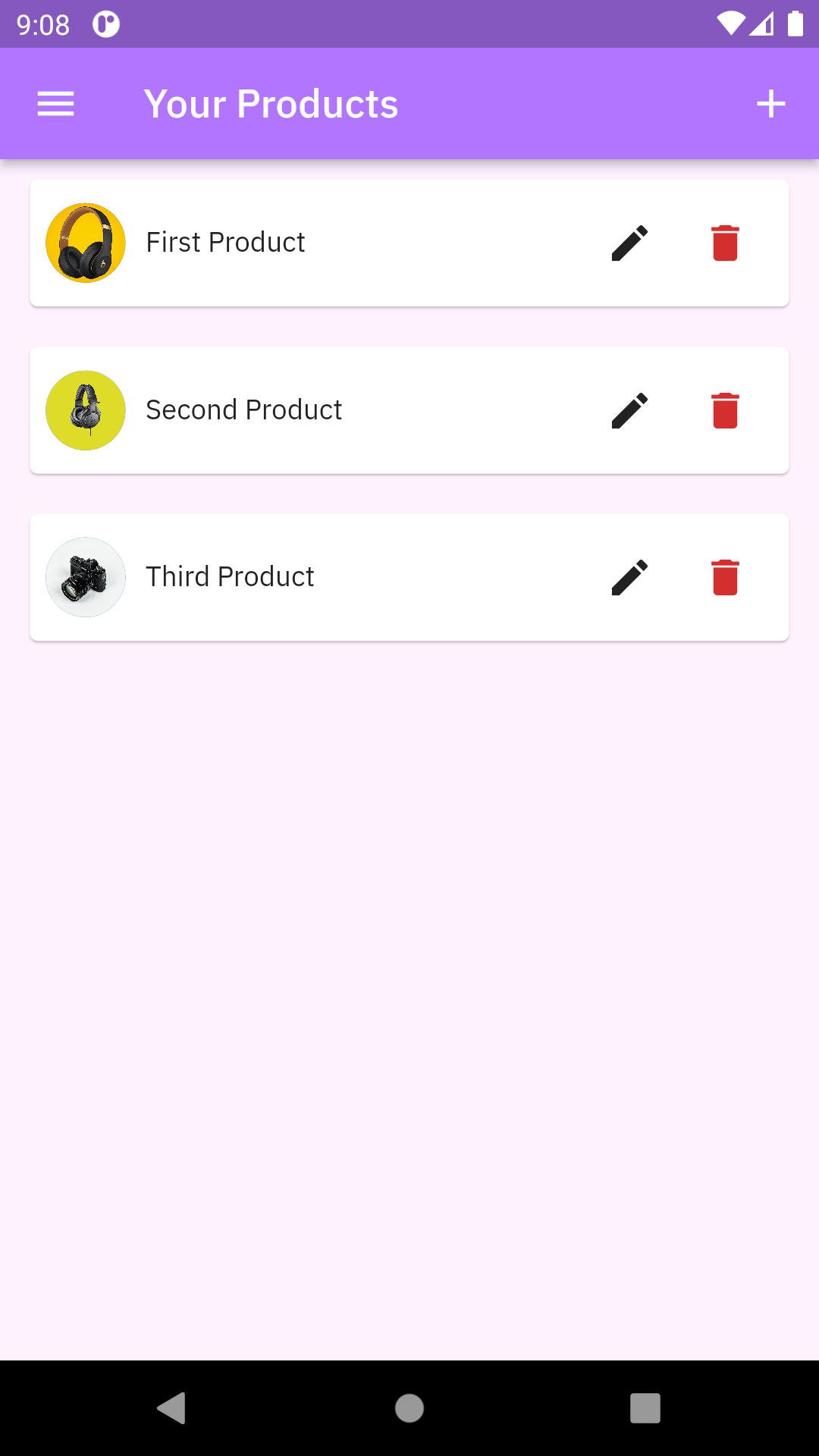The image size is (819, 1456).
Task: Edit the Third Product entry
Action: 629,576
